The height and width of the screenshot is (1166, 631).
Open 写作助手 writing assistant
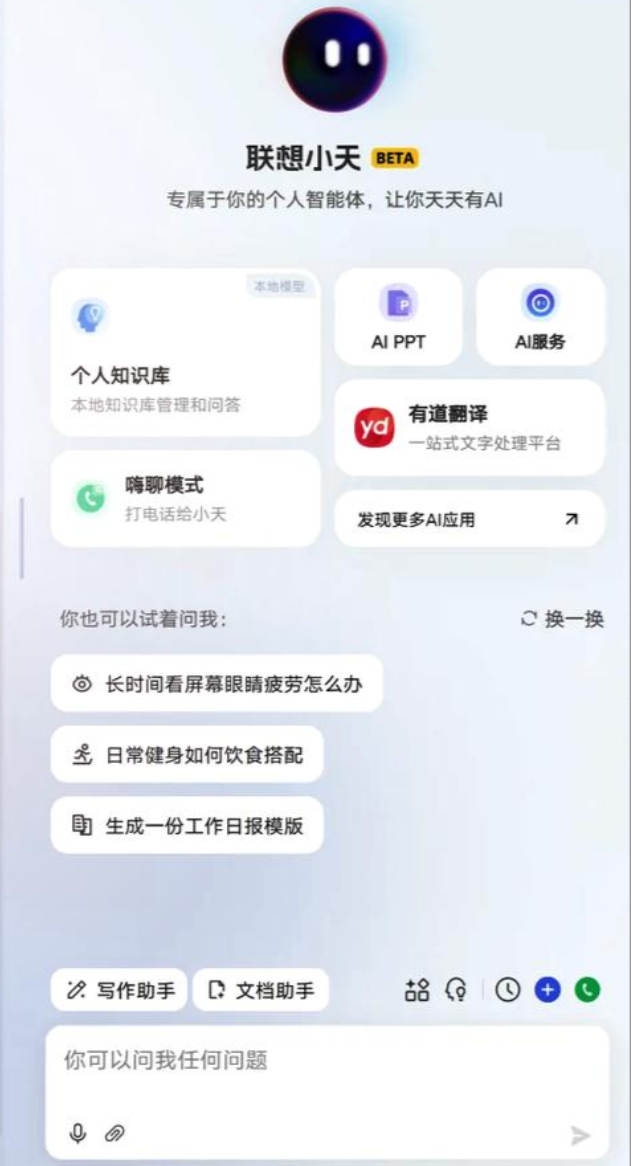click(120, 990)
